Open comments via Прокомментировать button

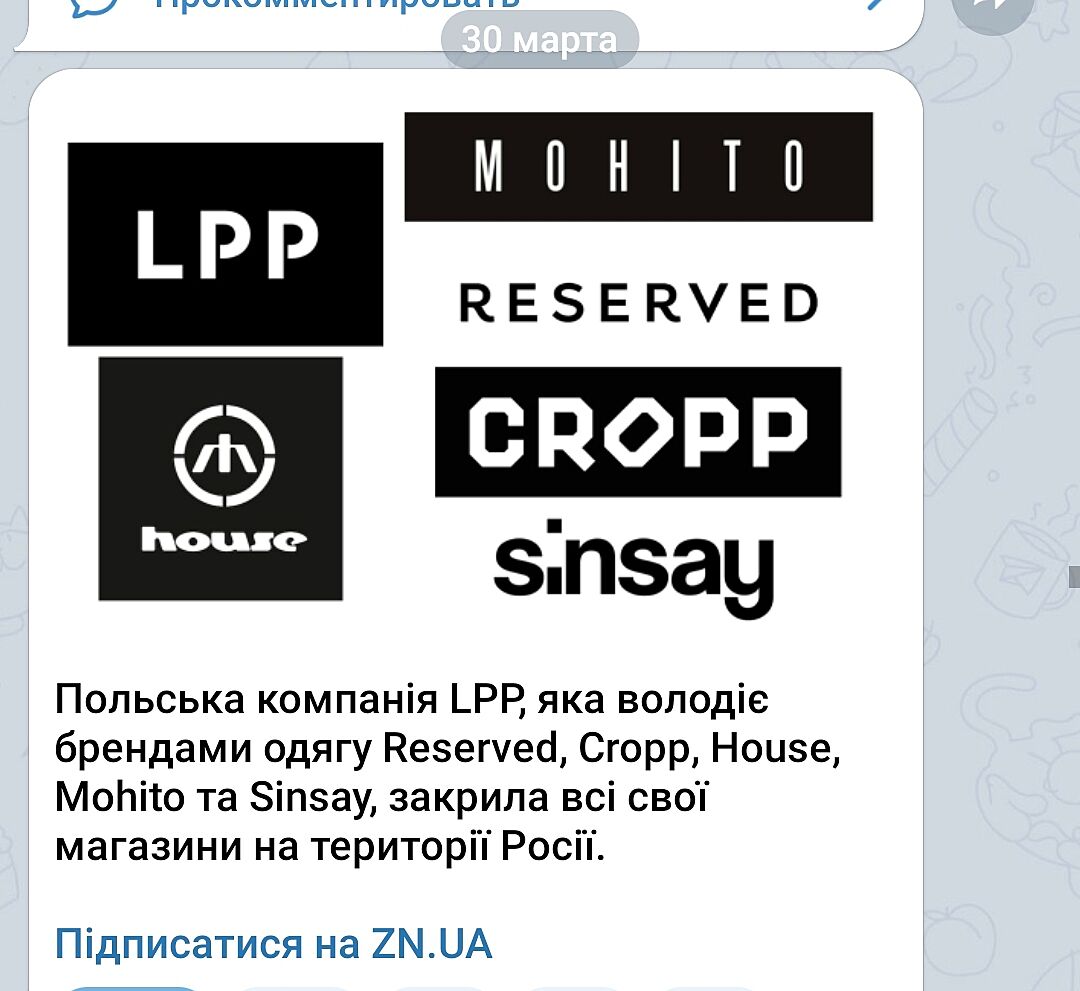[x=335, y=4]
